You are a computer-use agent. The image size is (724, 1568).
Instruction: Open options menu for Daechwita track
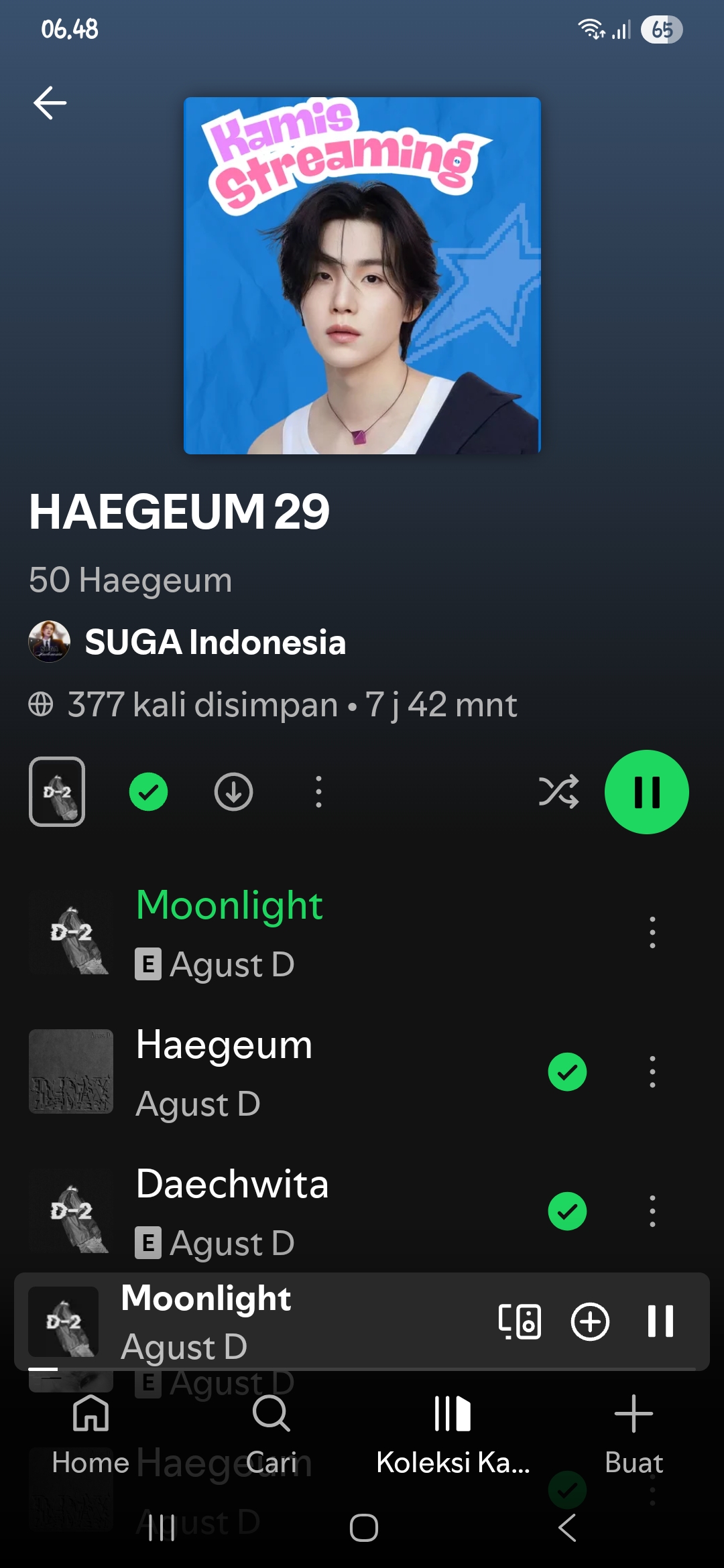[651, 1210]
